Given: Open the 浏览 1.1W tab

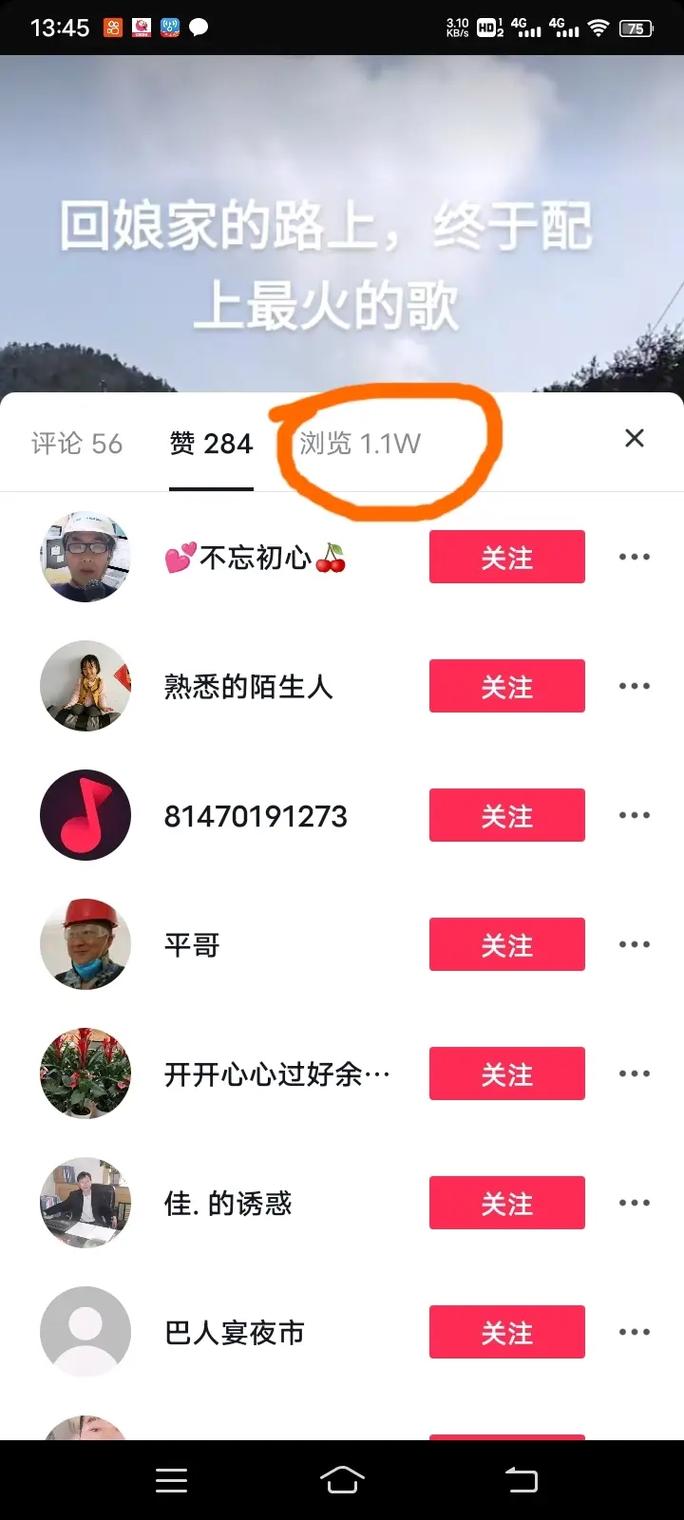Looking at the screenshot, I should click(360, 443).
